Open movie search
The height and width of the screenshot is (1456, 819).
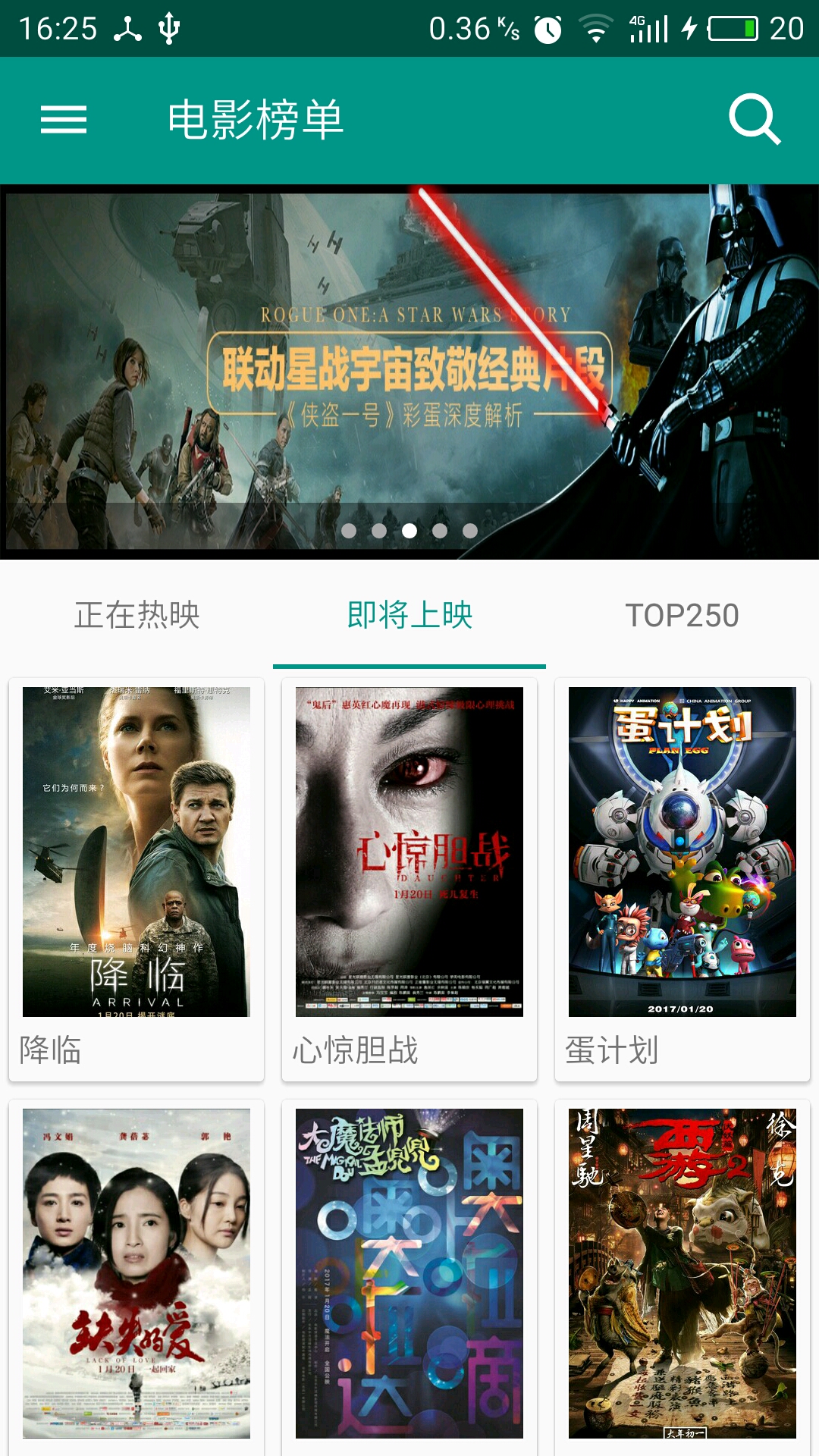point(754,119)
